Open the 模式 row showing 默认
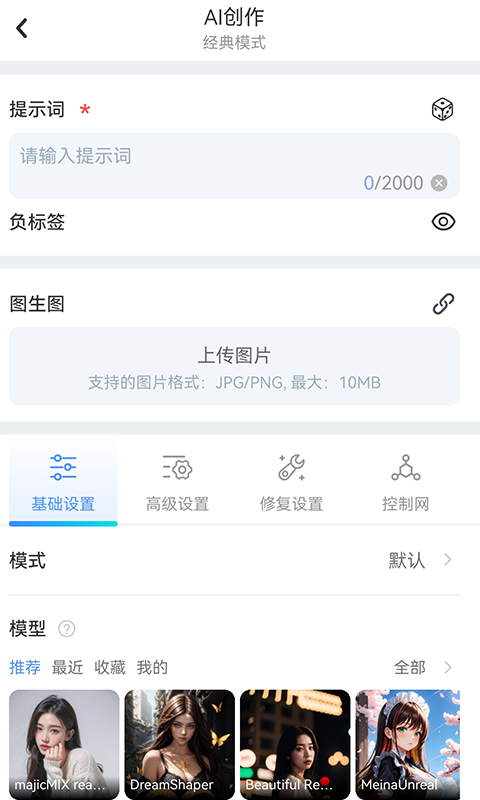Screen dimensions: 480x800 (x=234, y=560)
